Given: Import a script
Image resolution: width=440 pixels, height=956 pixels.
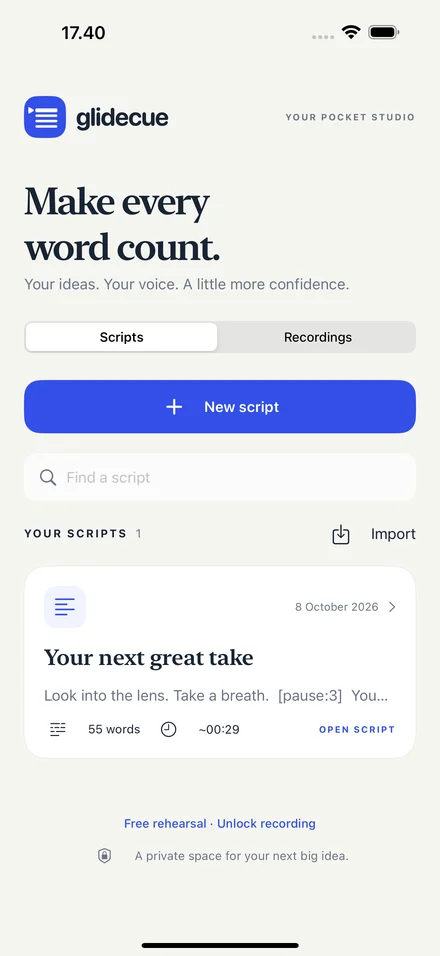Looking at the screenshot, I should (374, 534).
